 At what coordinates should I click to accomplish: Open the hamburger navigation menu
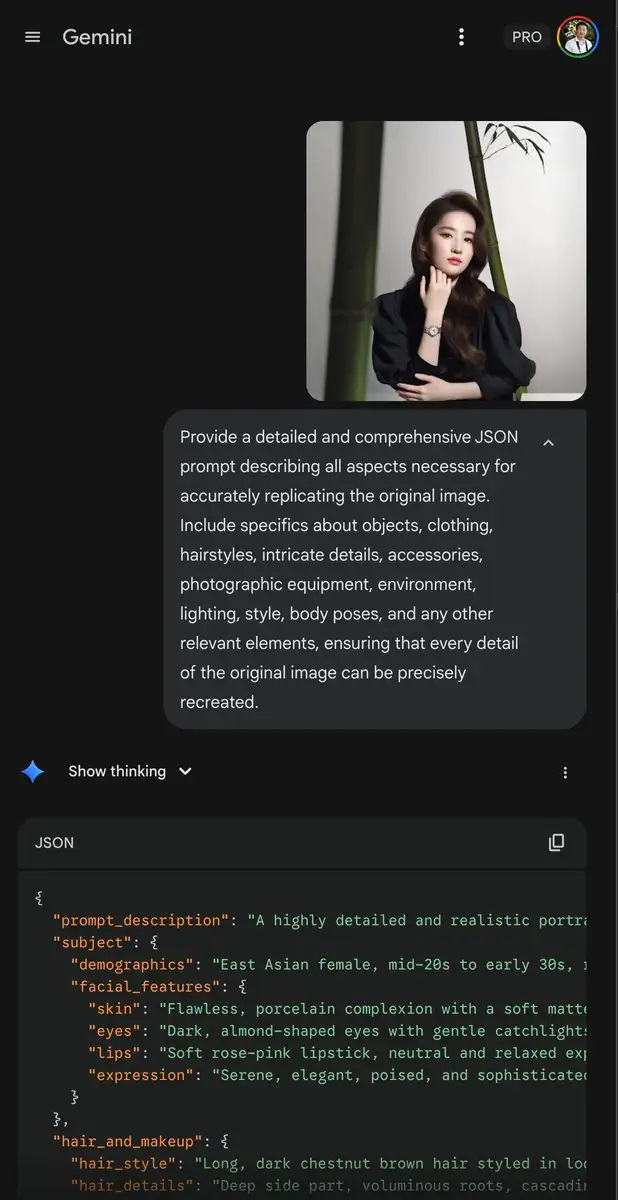[33, 37]
